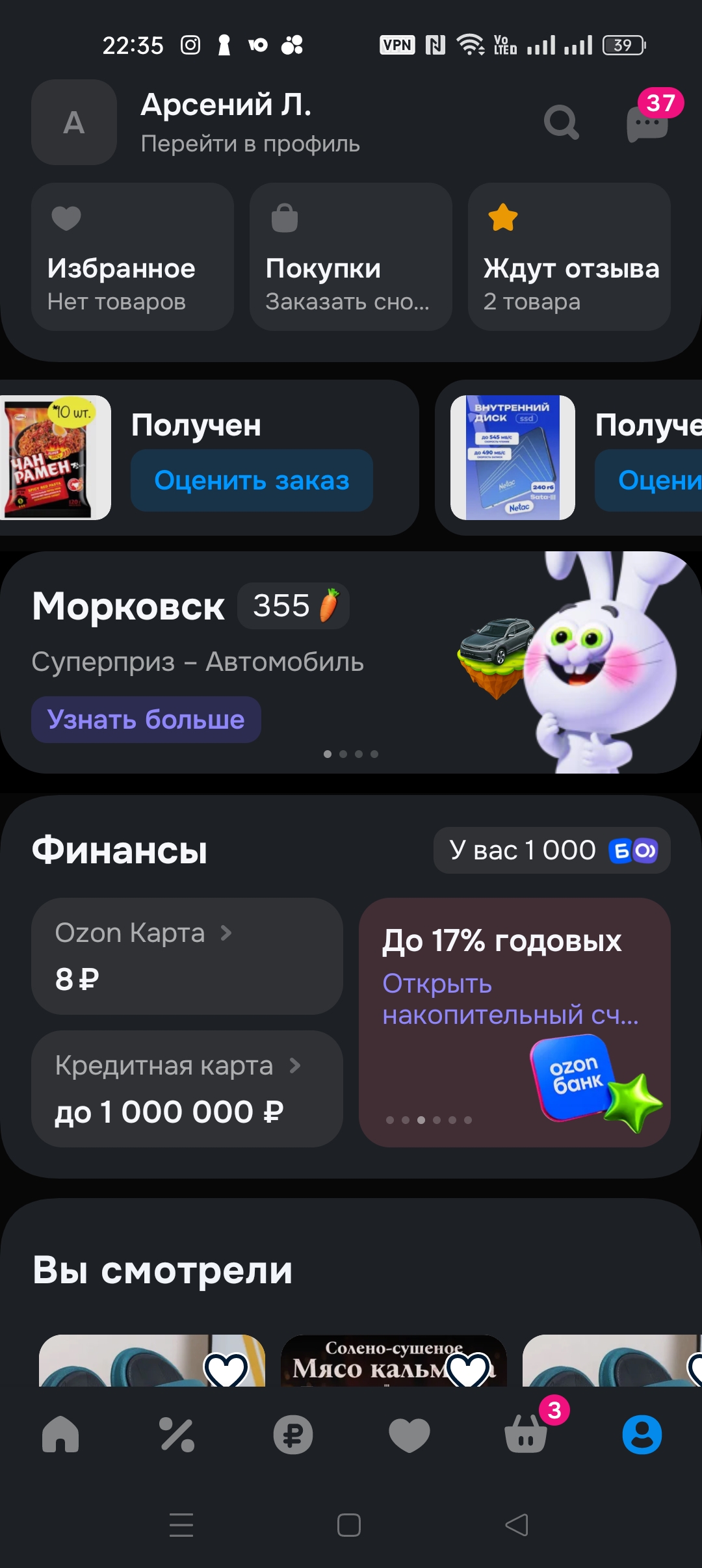Open Кредитная карта offer
This screenshot has height=1568, width=702.
tap(187, 1089)
